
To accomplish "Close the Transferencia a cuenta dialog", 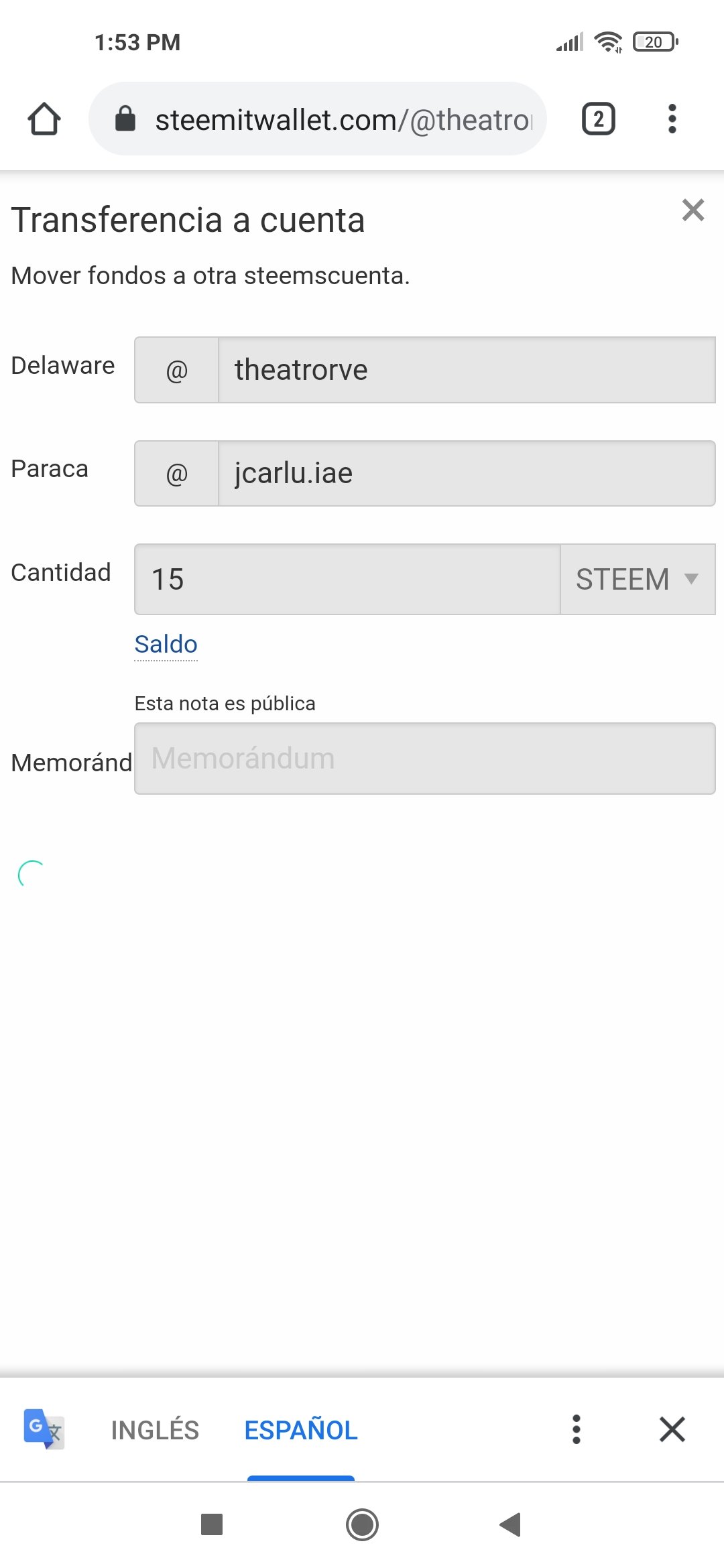I will tap(693, 210).
